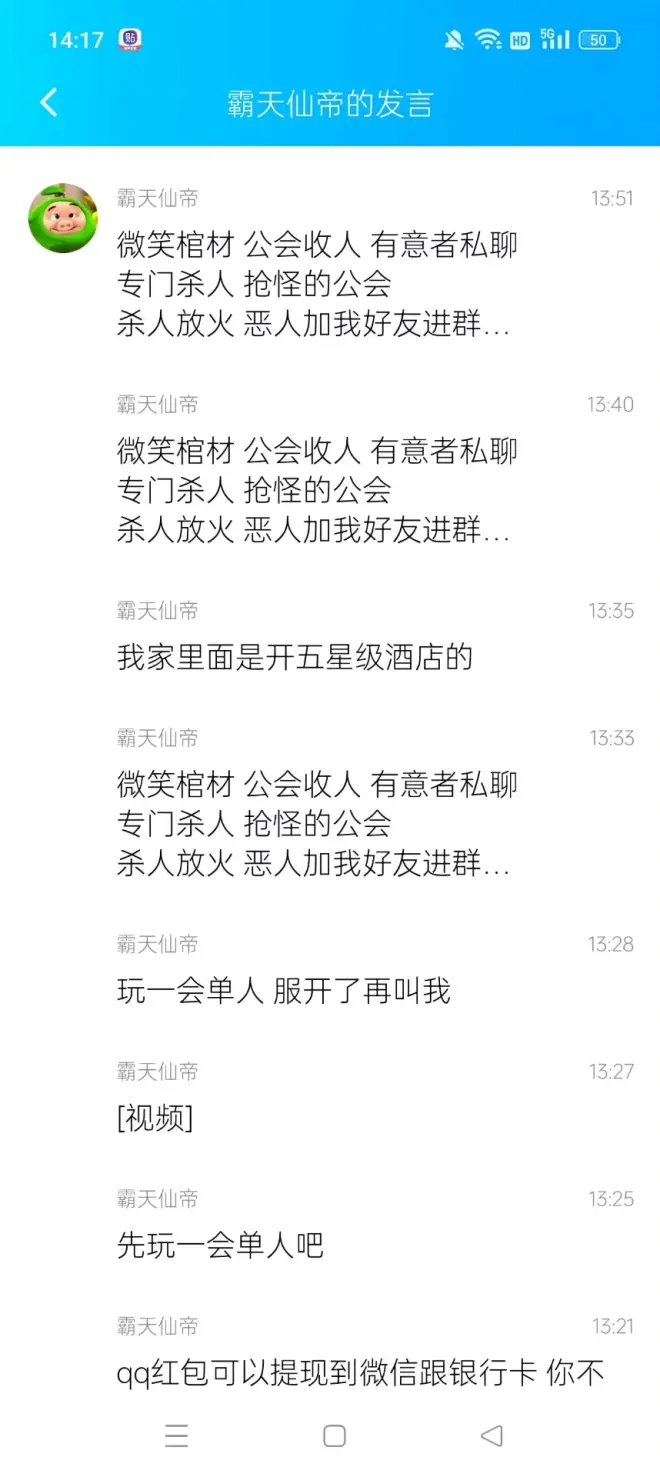Viewport: 660px width, 1477px height.
Task: Open the 13:40 公会收人 message
Action: (316, 490)
